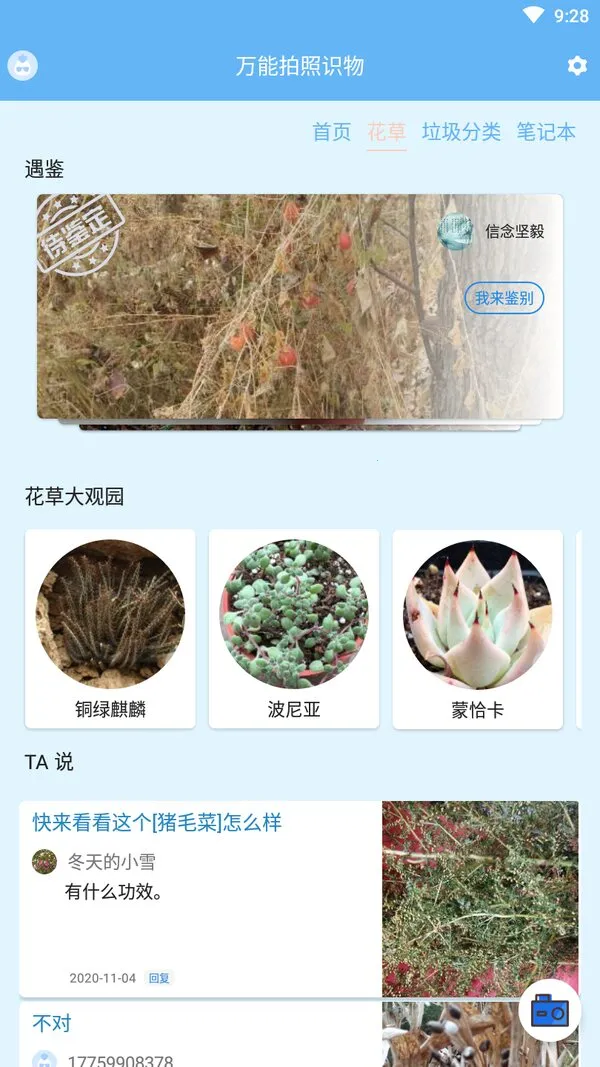Select the 花草 tab
This screenshot has width=600, height=1067.
(387, 132)
